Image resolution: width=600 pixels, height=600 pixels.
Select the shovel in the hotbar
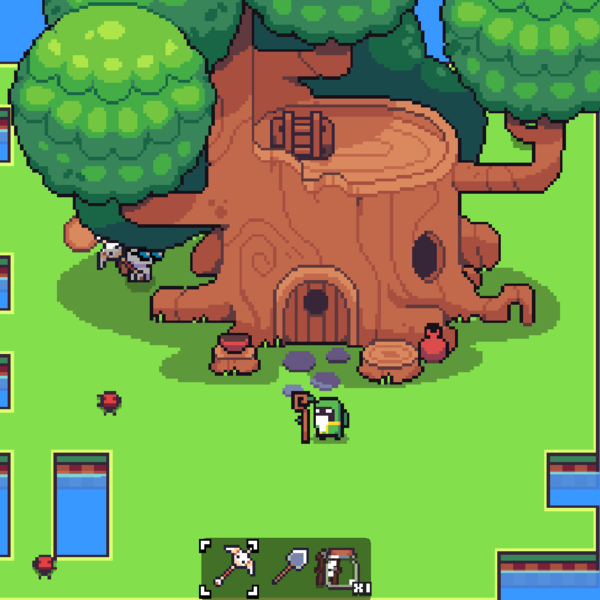pyautogui.click(x=288, y=566)
